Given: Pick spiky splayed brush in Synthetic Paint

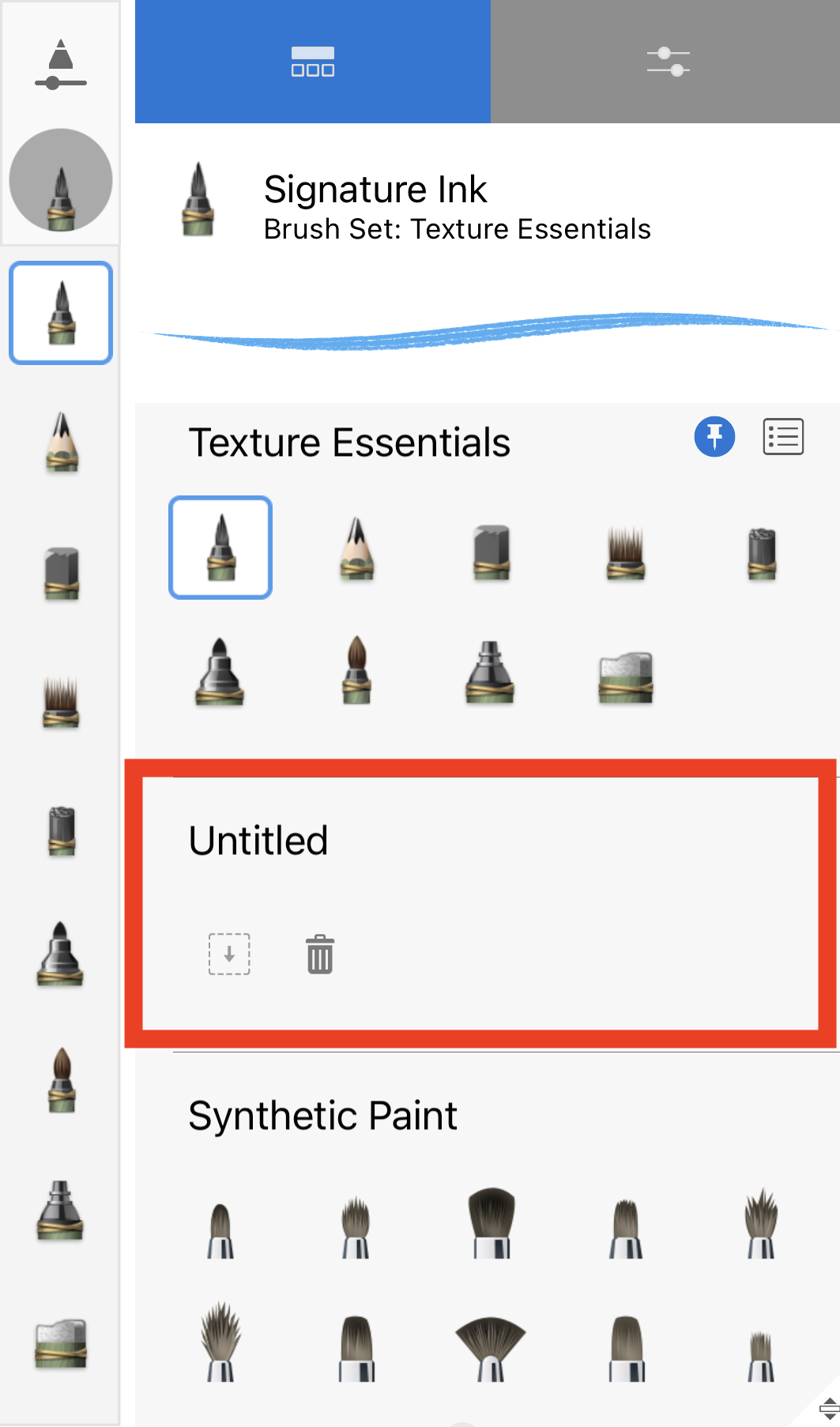Looking at the screenshot, I should click(x=220, y=1343).
